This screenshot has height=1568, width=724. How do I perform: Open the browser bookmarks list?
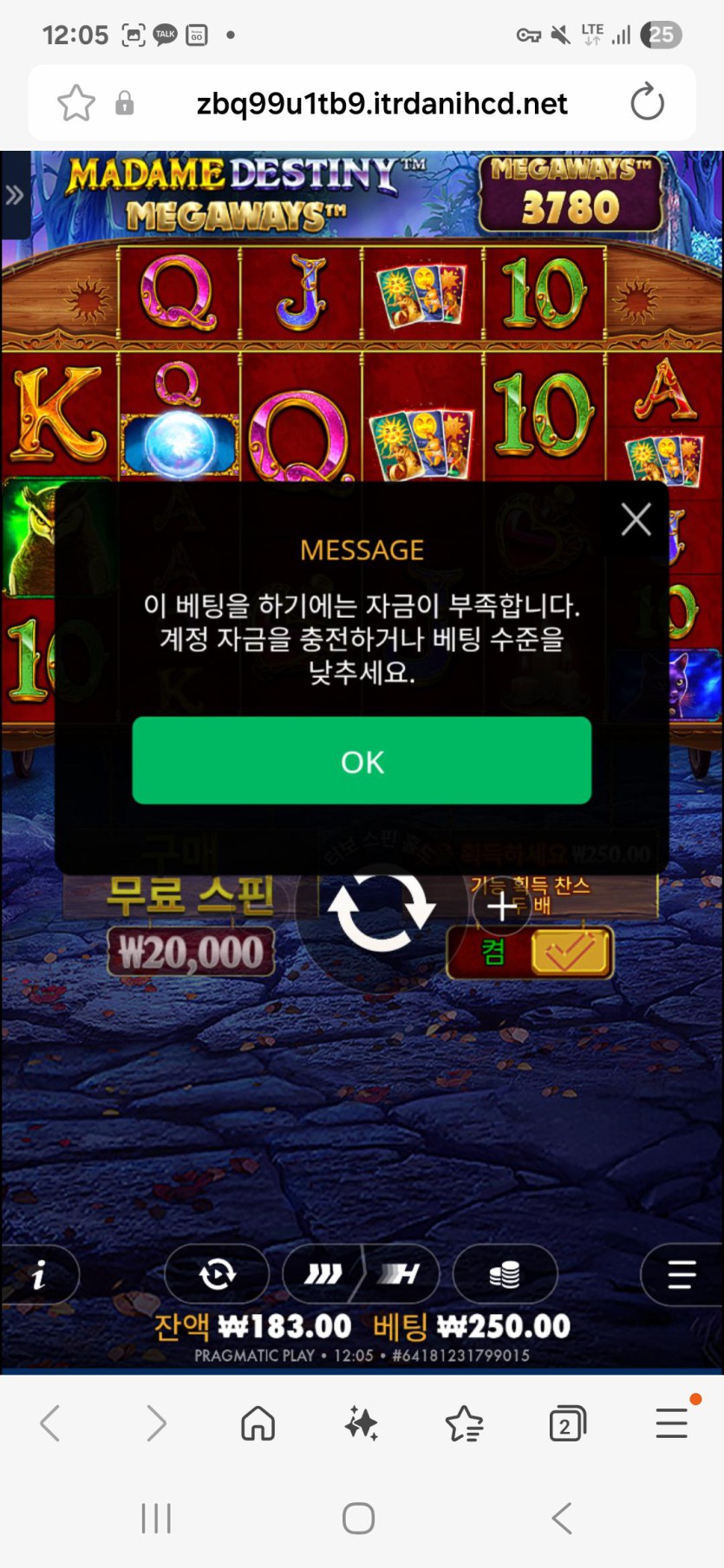464,1423
